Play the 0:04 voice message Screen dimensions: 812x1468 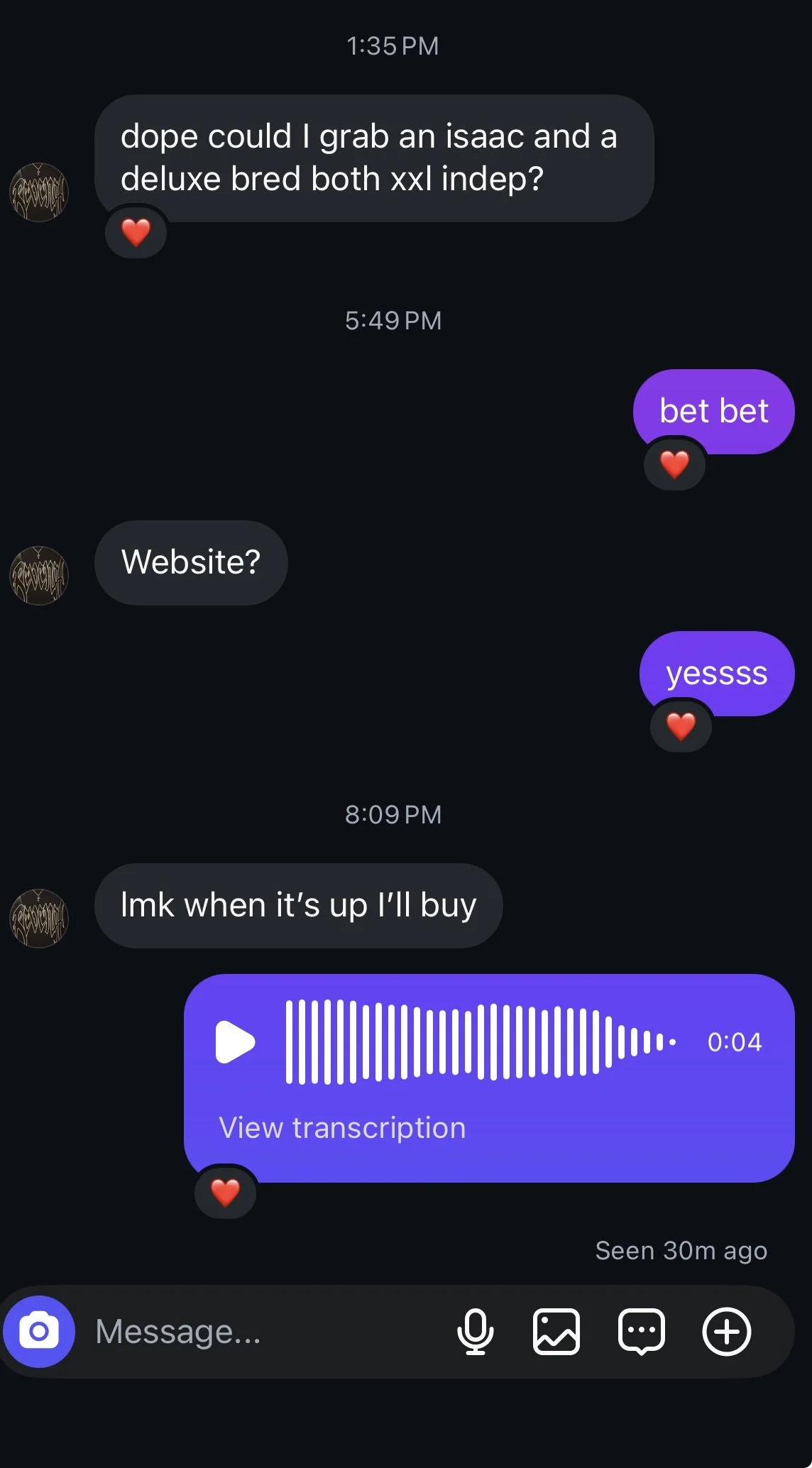pos(235,1042)
